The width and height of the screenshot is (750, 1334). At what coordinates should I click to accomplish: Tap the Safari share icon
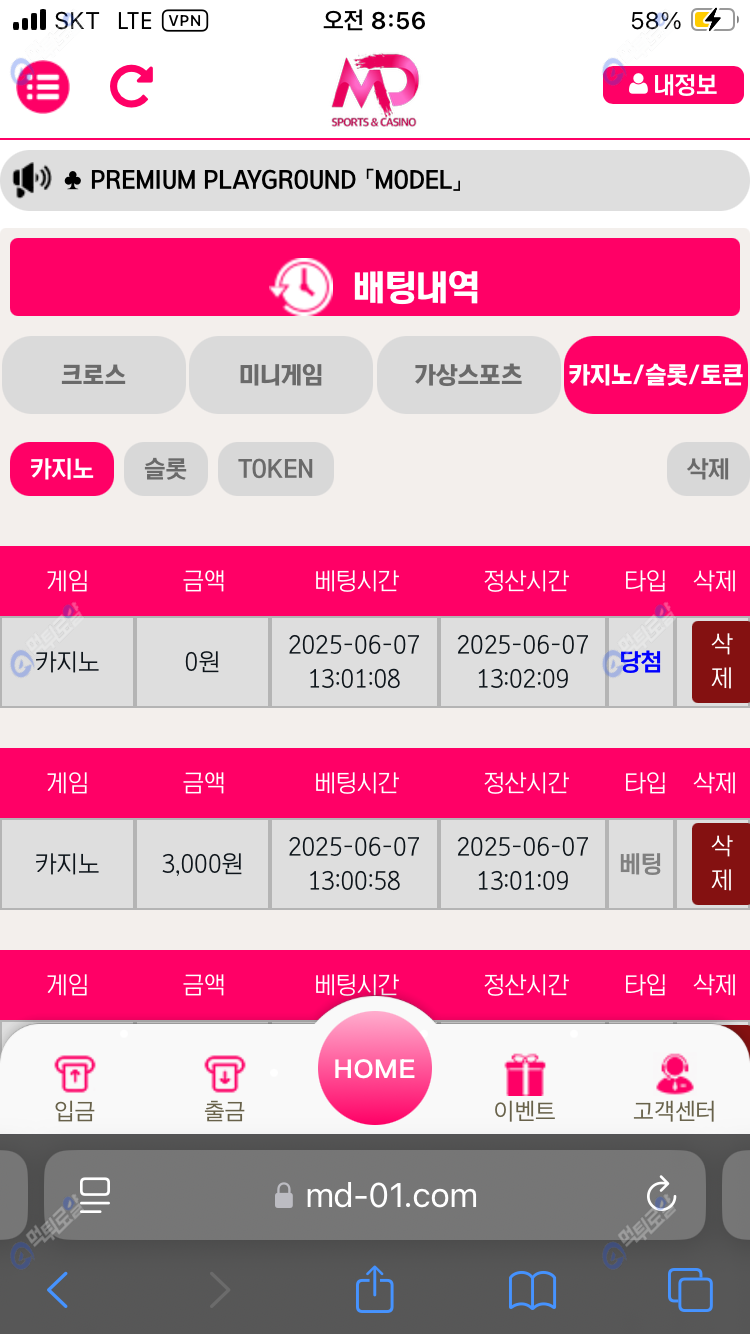375,1290
